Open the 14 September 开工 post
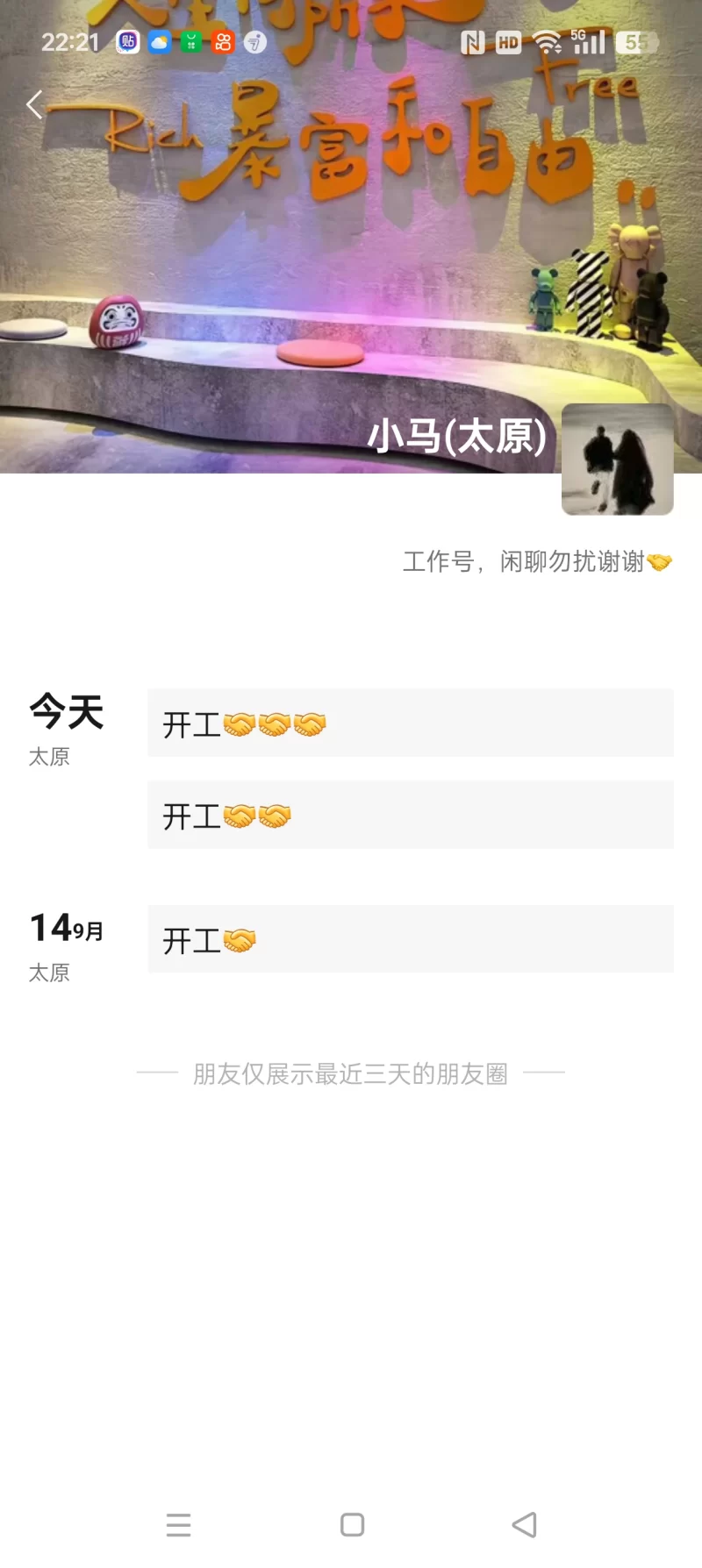 click(410, 939)
